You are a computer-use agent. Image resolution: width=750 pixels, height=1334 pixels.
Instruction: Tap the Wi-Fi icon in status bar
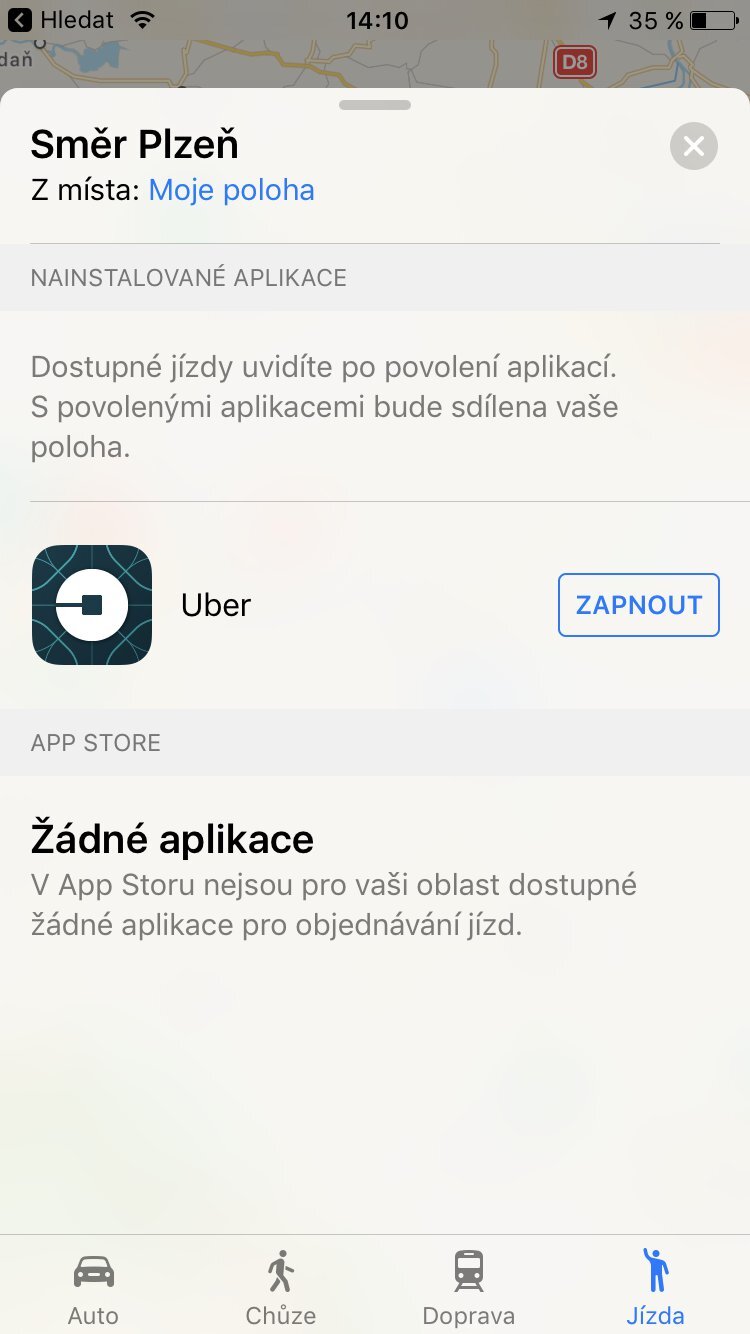(x=139, y=18)
